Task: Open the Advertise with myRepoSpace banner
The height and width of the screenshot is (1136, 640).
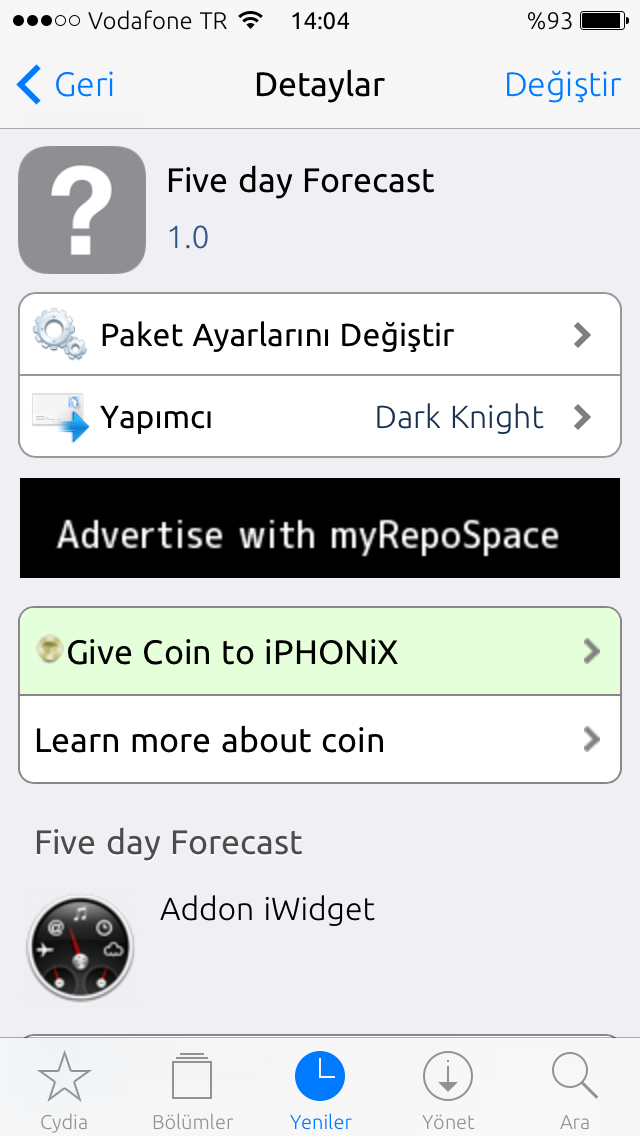Action: [320, 528]
